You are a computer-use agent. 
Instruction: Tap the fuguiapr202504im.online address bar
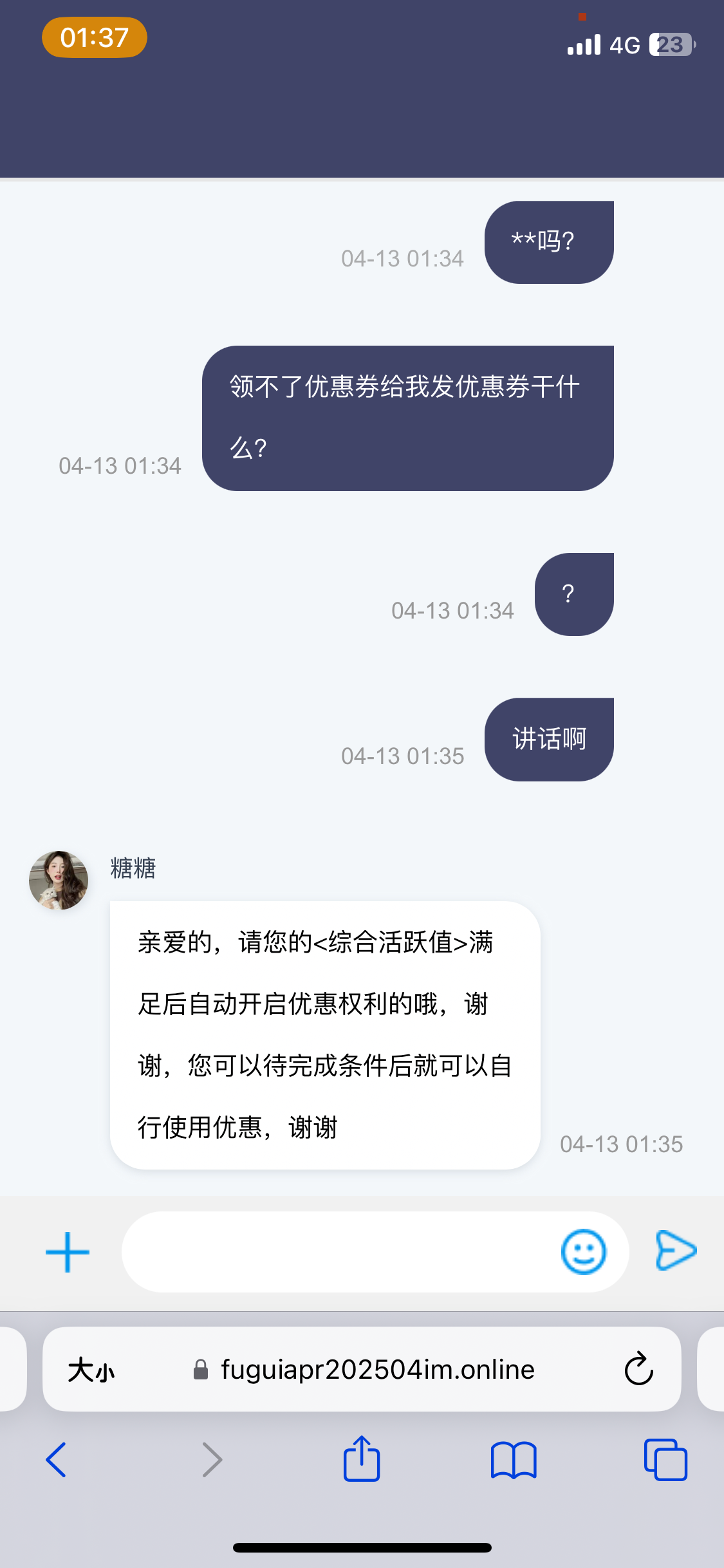tap(377, 1370)
